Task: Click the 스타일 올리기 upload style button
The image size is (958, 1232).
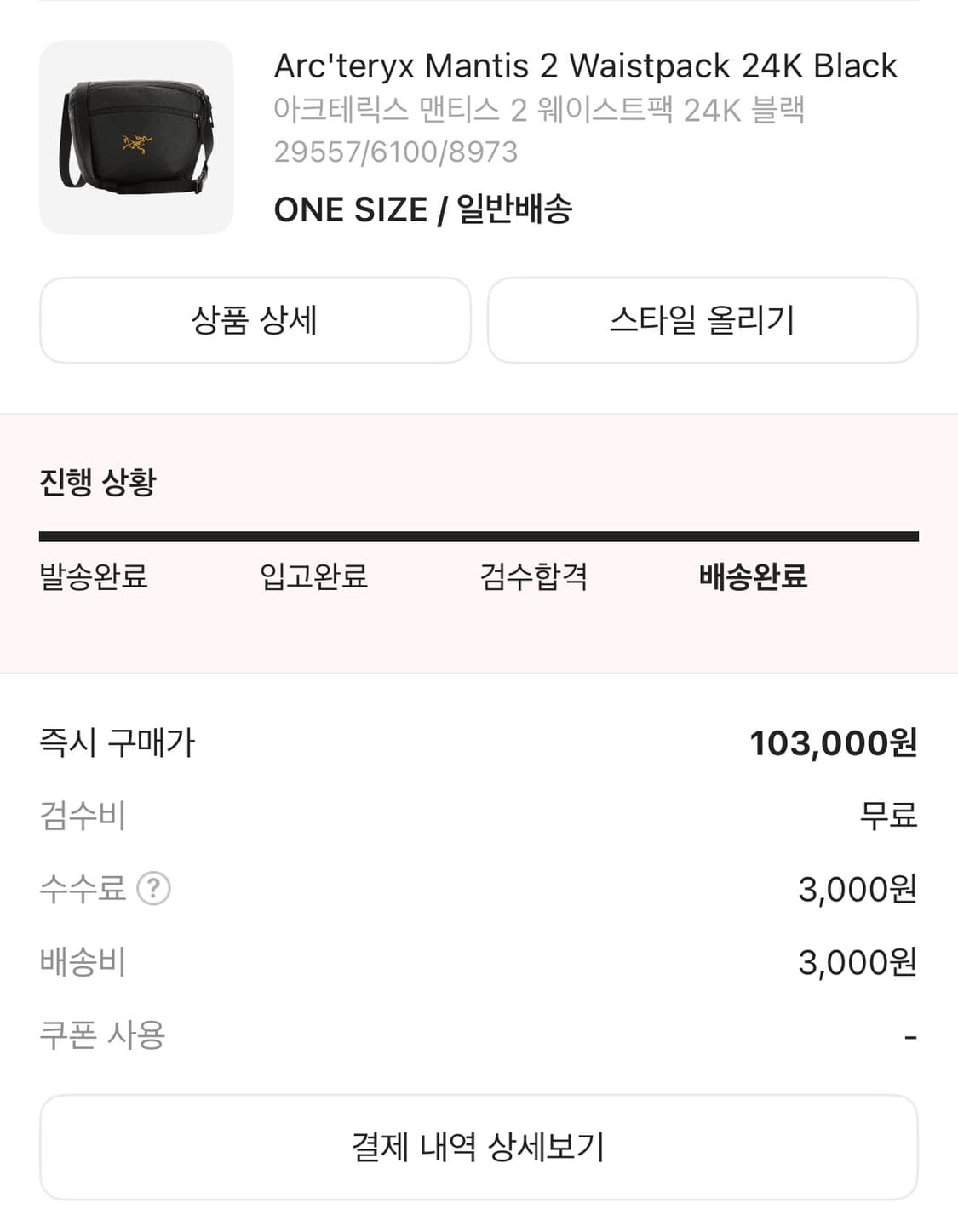Action: [703, 320]
